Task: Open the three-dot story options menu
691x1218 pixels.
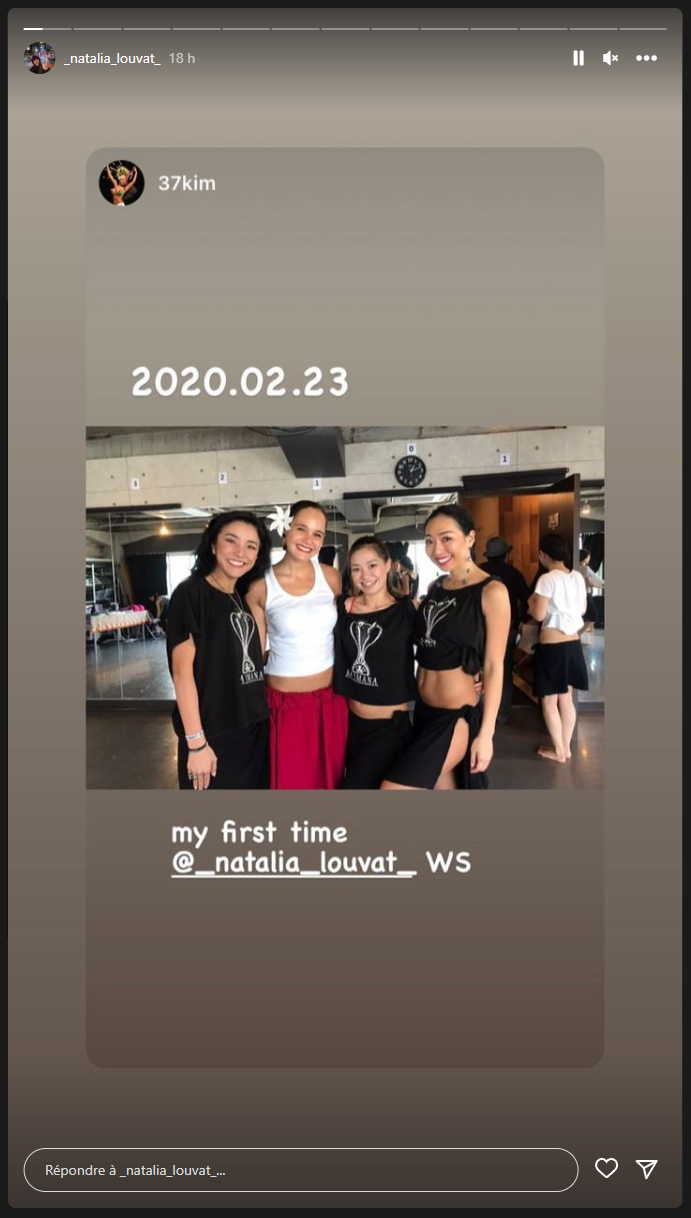Action: (x=647, y=58)
